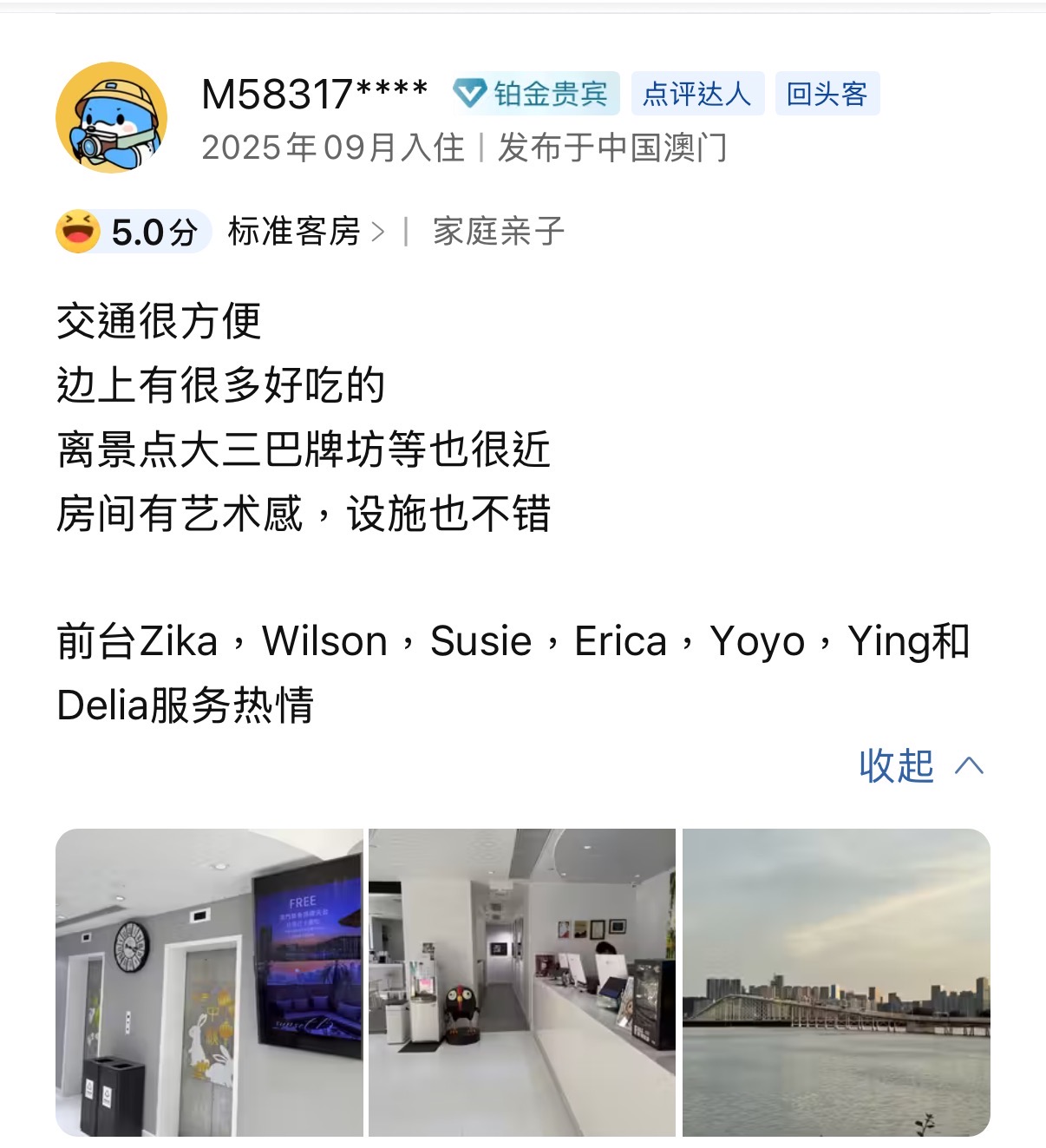View the elevator lobby photo
The image size is (1046, 1148).
click(x=209, y=982)
